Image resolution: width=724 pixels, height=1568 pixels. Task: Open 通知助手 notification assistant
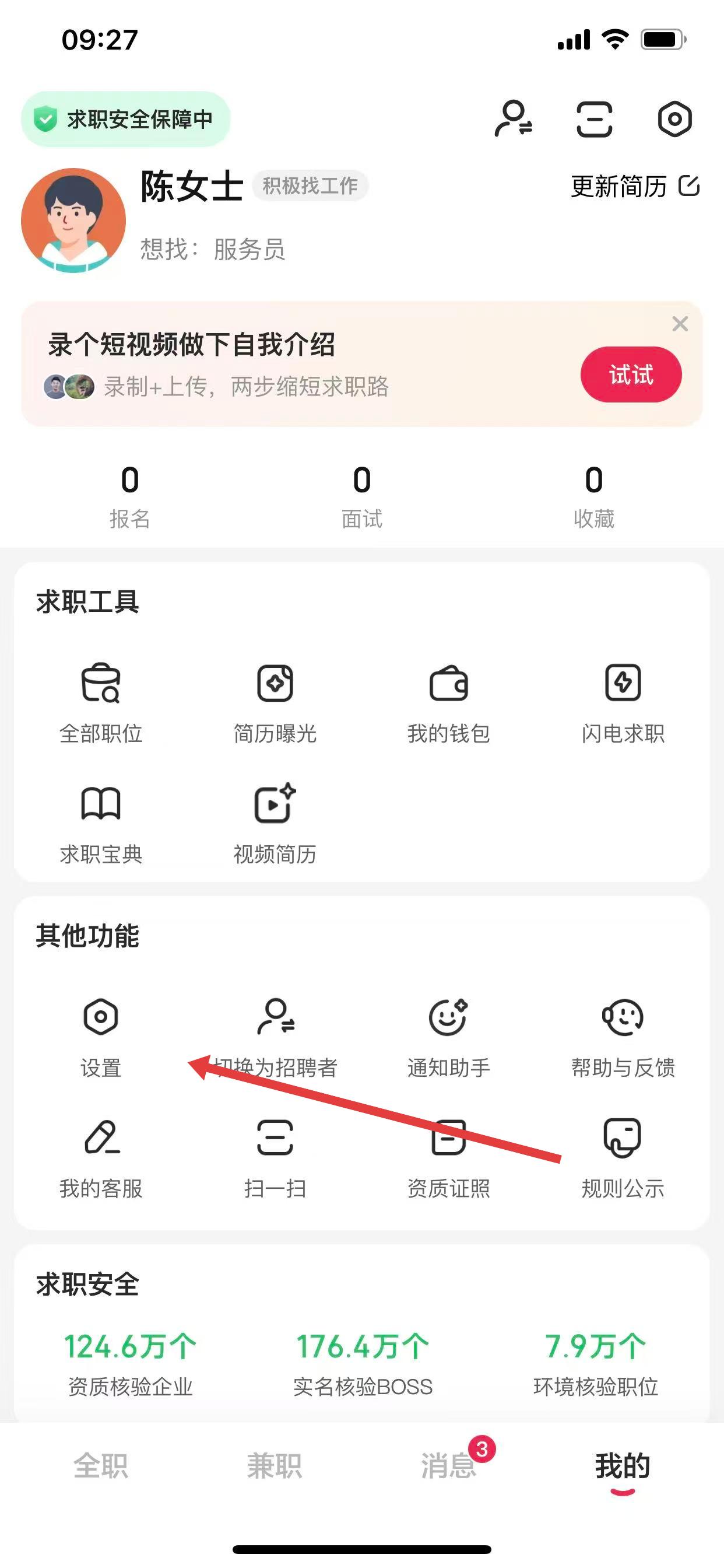click(x=448, y=1036)
